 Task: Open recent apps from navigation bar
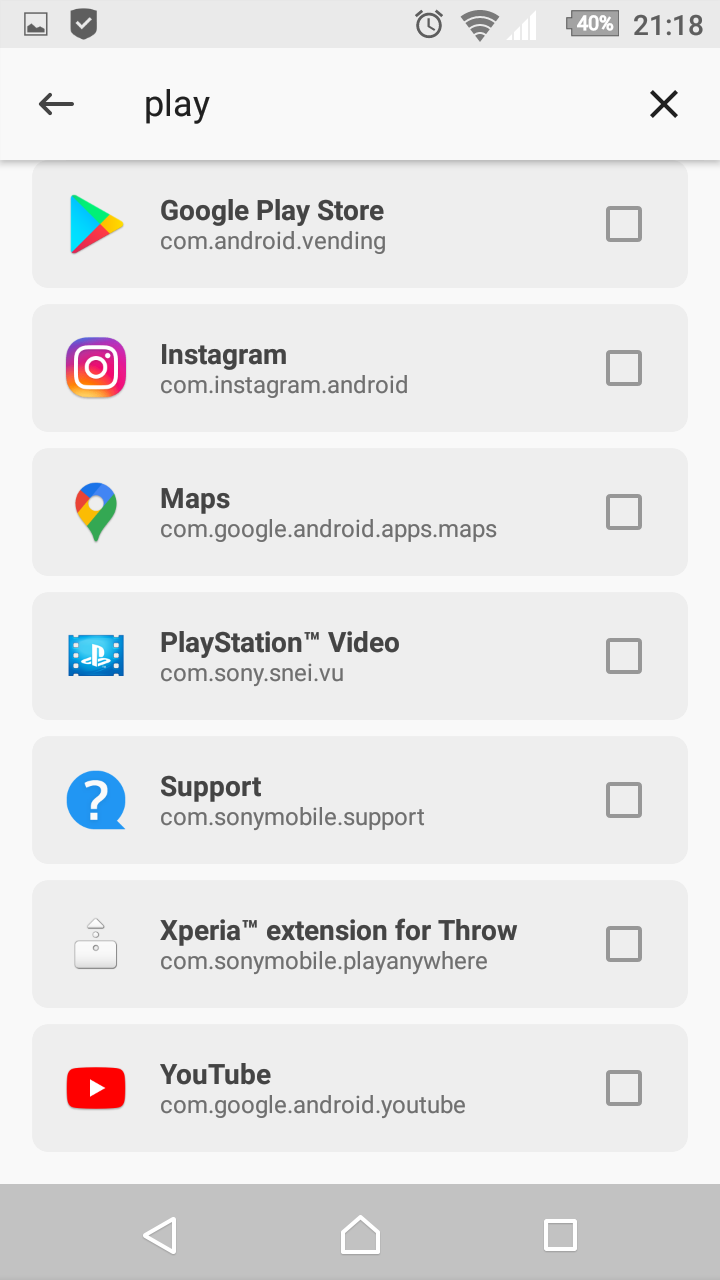560,1235
